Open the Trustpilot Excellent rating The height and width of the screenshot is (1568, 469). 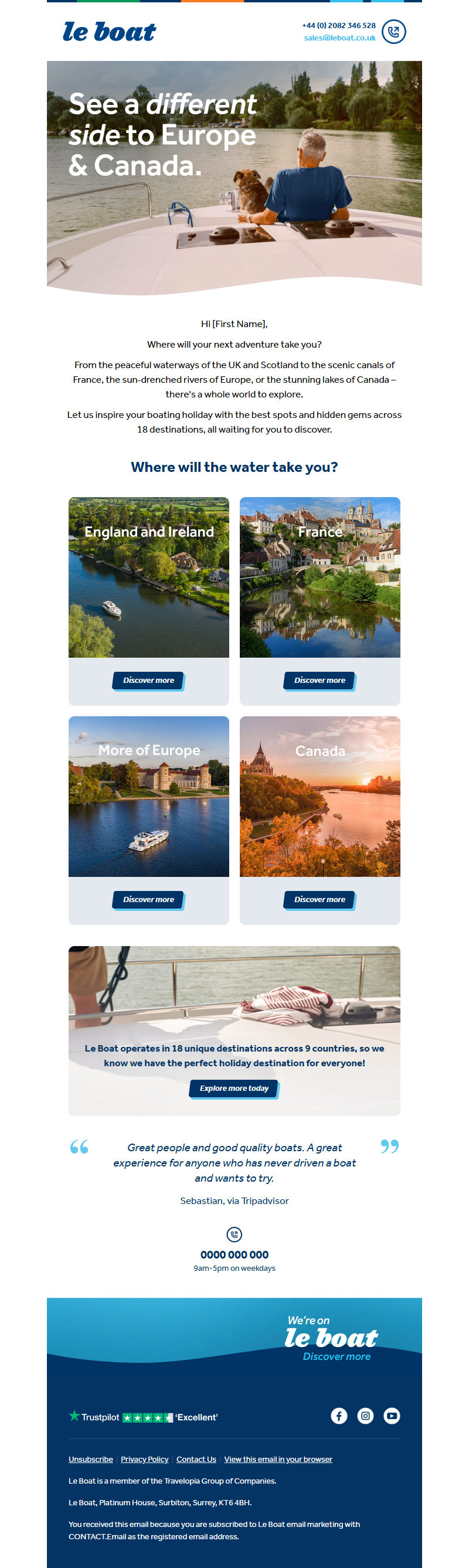143,1417
